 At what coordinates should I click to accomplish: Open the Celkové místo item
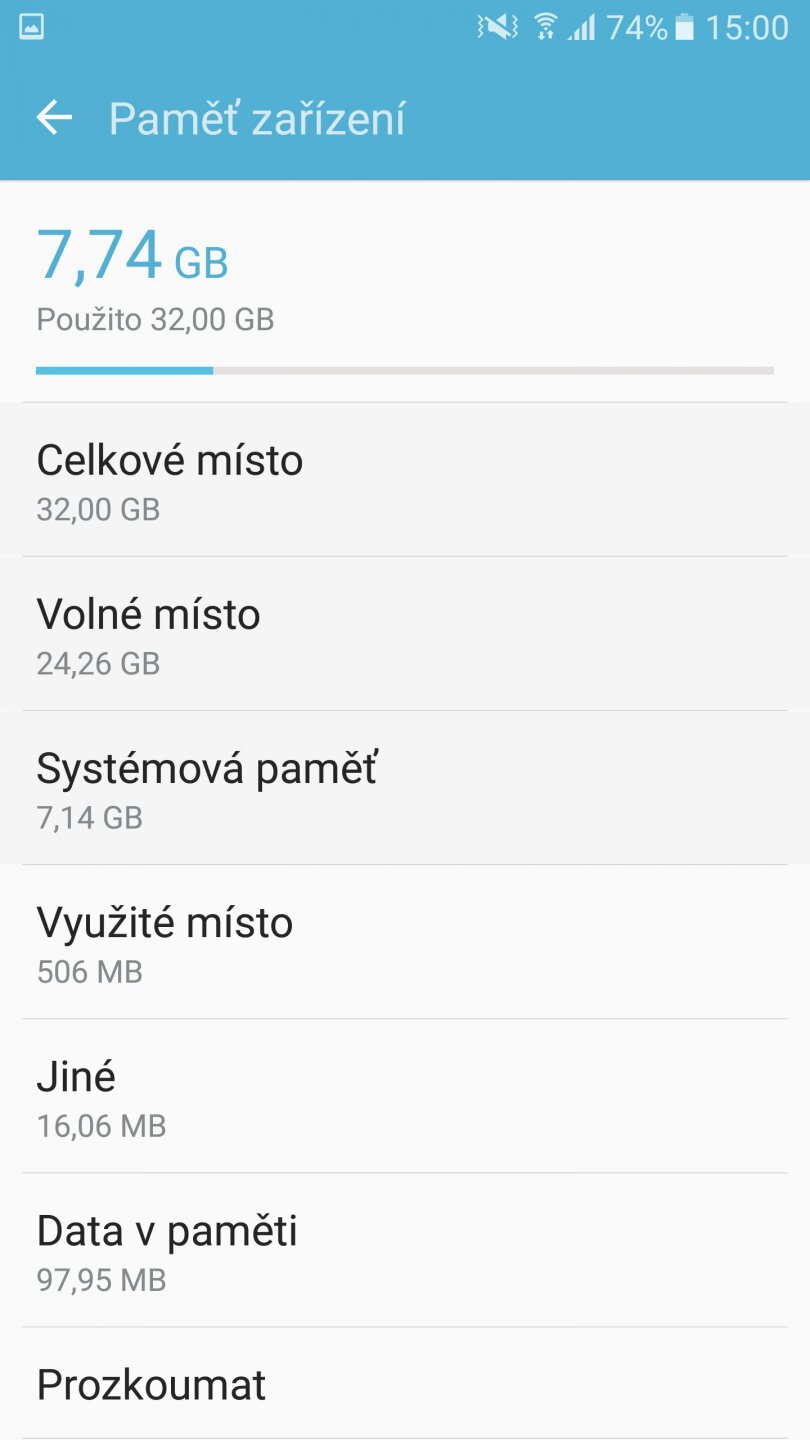coord(405,478)
